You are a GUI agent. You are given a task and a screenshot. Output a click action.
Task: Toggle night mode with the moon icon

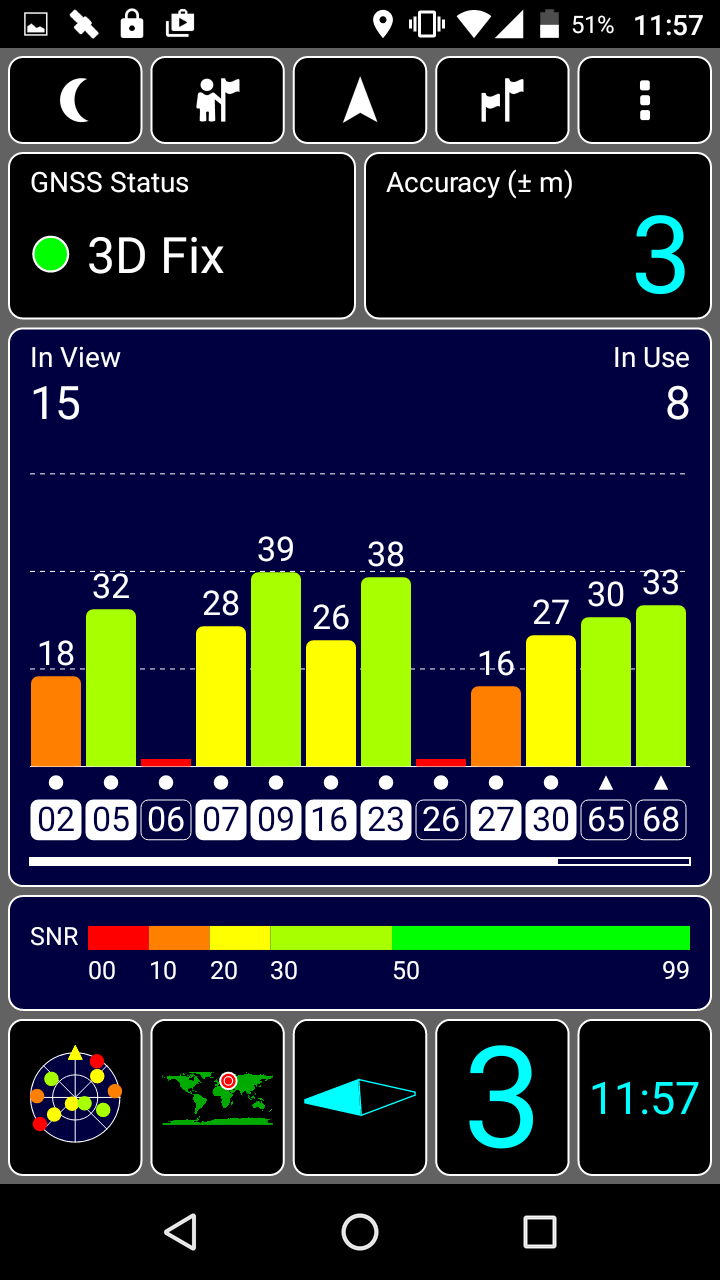(75, 100)
